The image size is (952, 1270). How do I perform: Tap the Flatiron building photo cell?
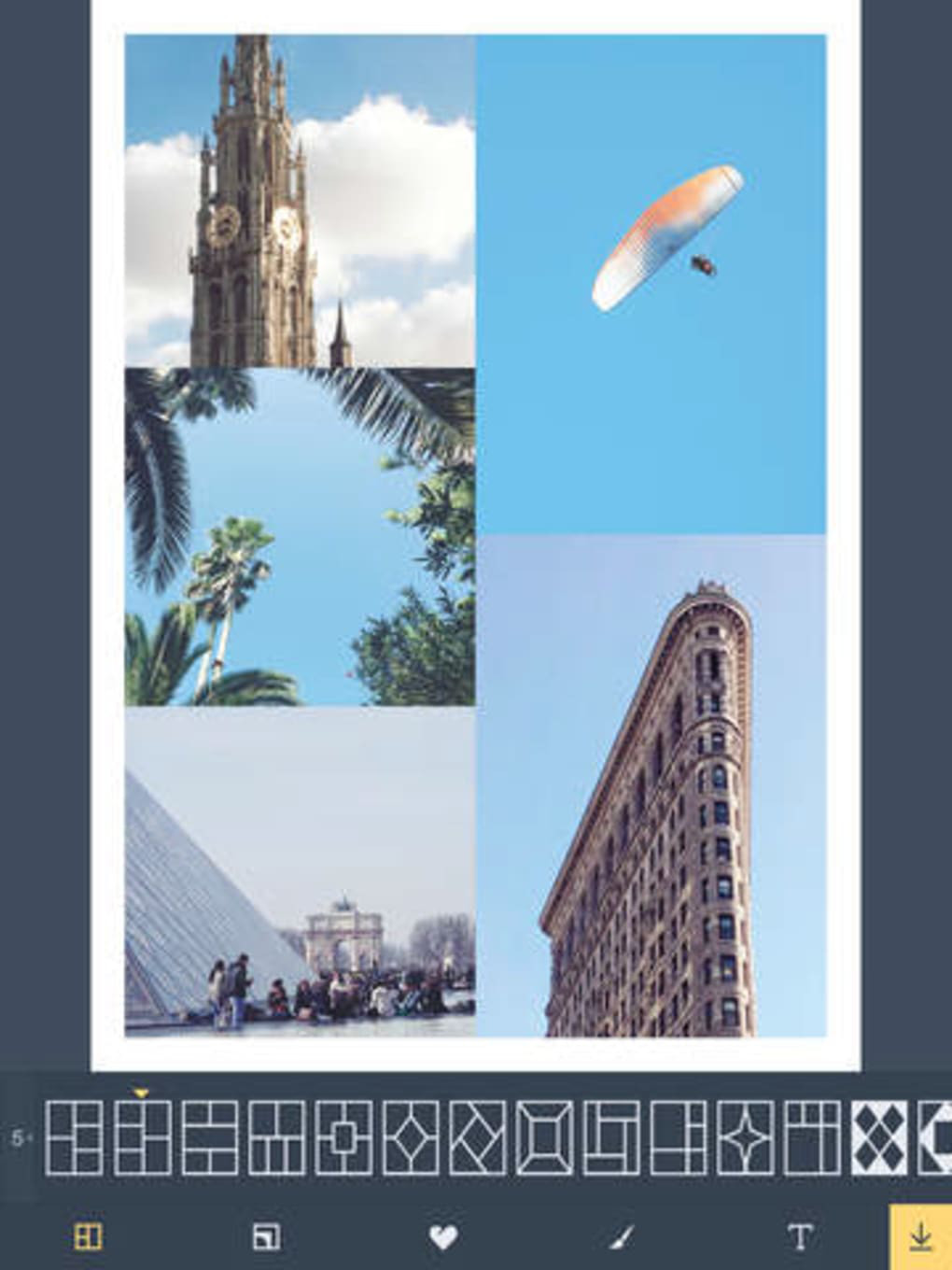651,785
